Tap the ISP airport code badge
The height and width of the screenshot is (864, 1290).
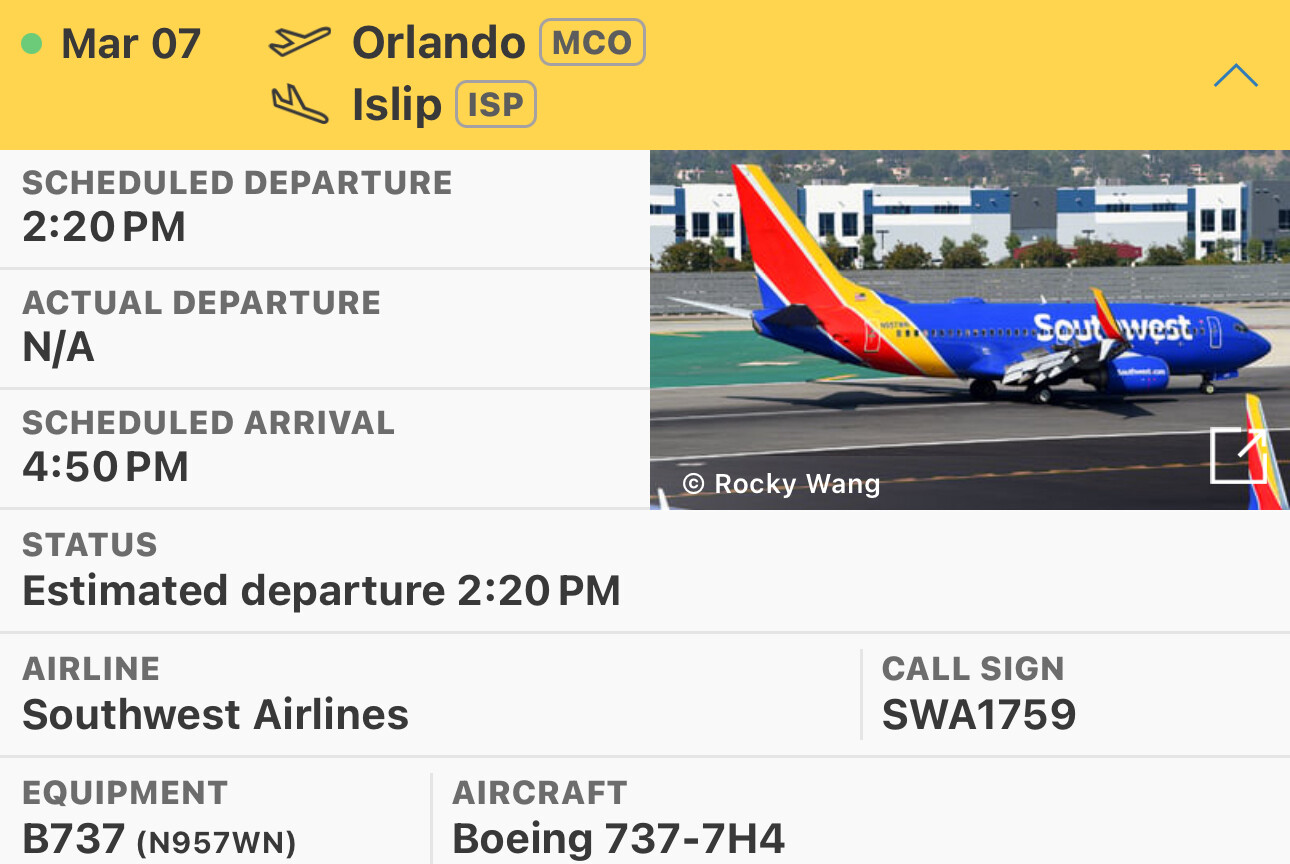tap(496, 105)
